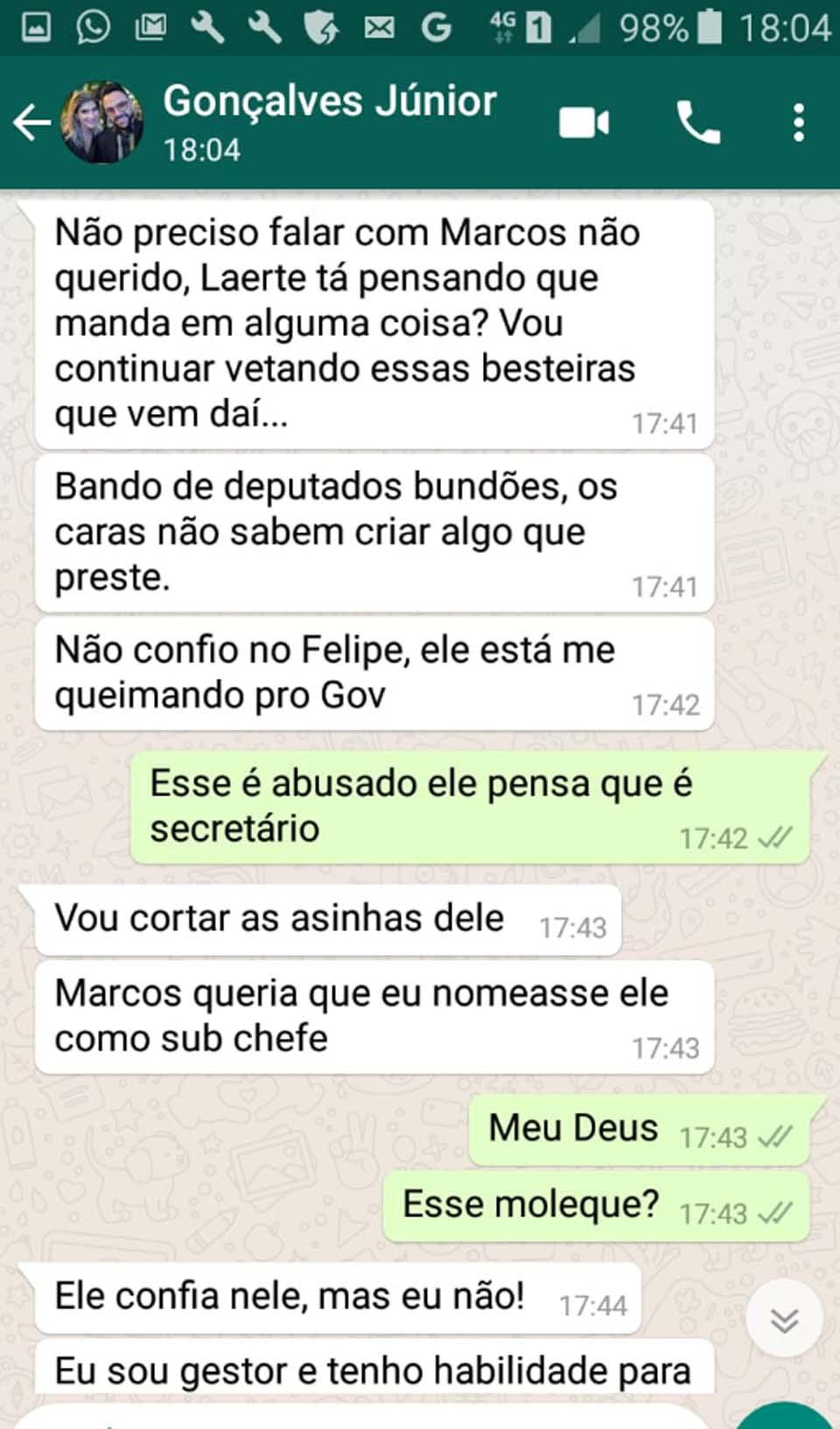Jump to the latest messages
This screenshot has width=840, height=1429.
coord(784,1319)
